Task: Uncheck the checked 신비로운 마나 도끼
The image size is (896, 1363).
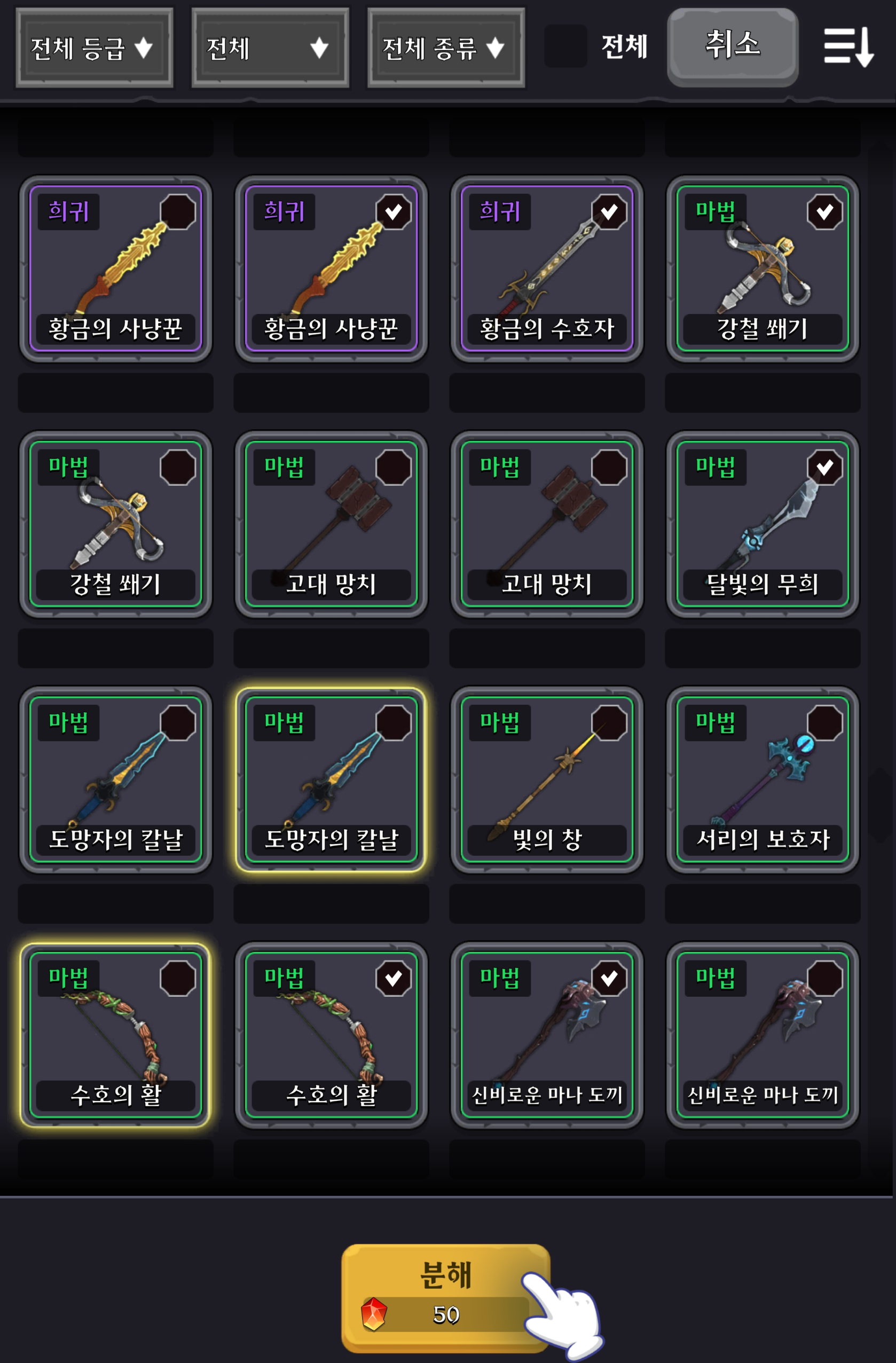Action: tap(608, 978)
